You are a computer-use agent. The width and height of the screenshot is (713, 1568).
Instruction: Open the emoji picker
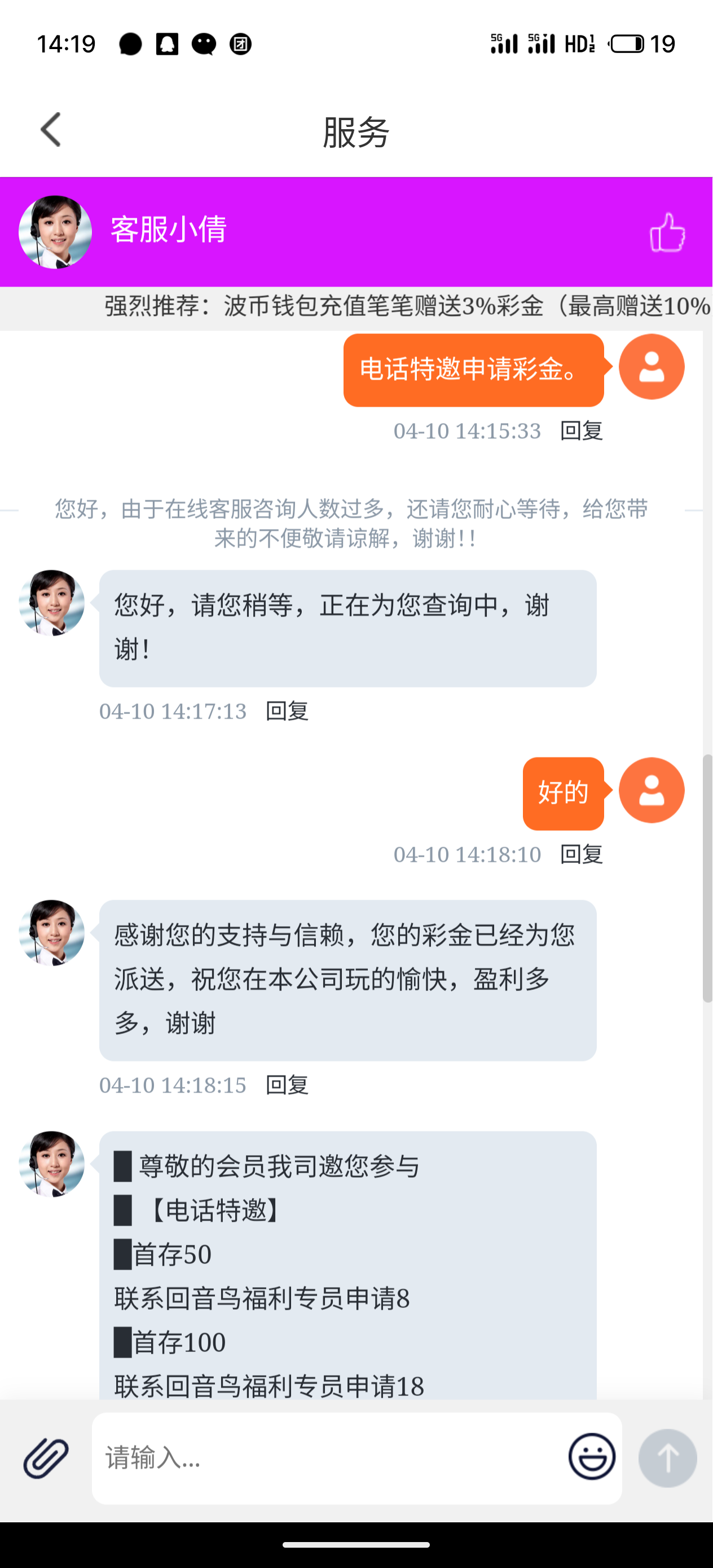591,1457
